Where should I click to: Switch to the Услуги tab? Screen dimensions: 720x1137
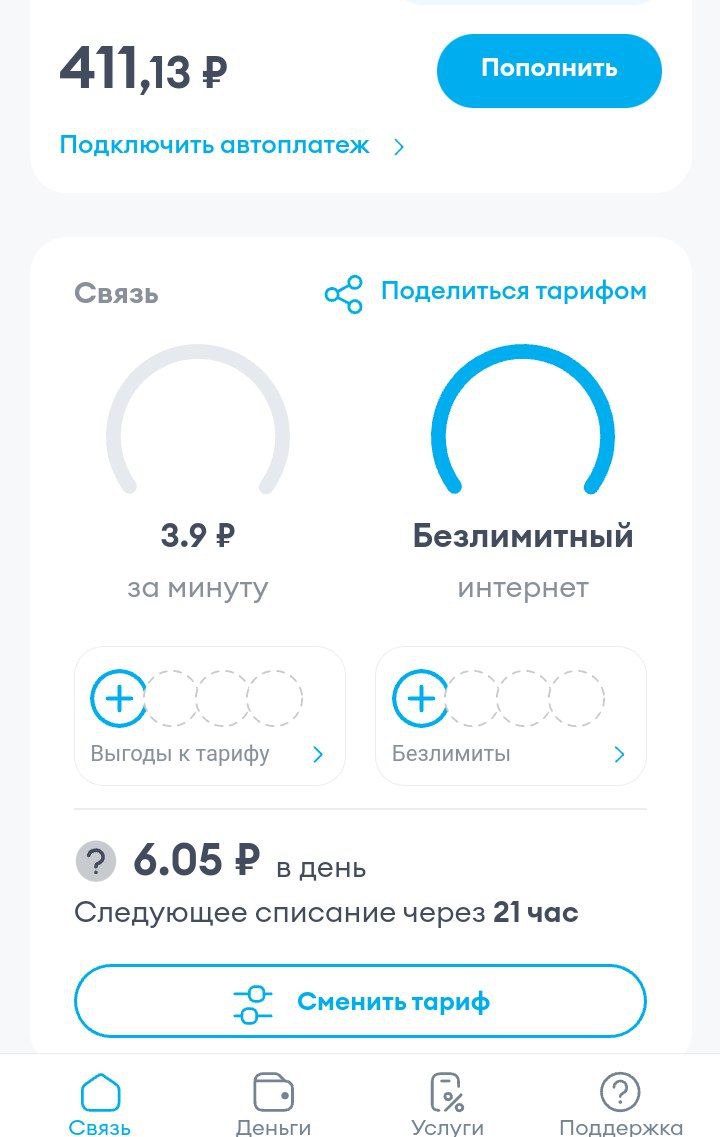[x=447, y=1102]
